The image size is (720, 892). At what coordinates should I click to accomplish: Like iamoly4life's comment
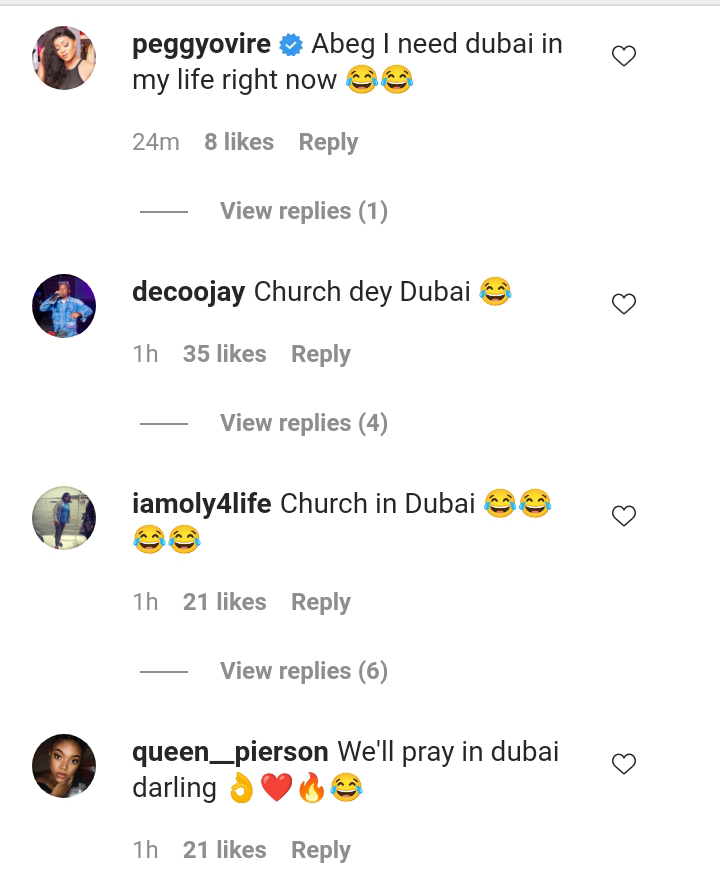click(624, 516)
